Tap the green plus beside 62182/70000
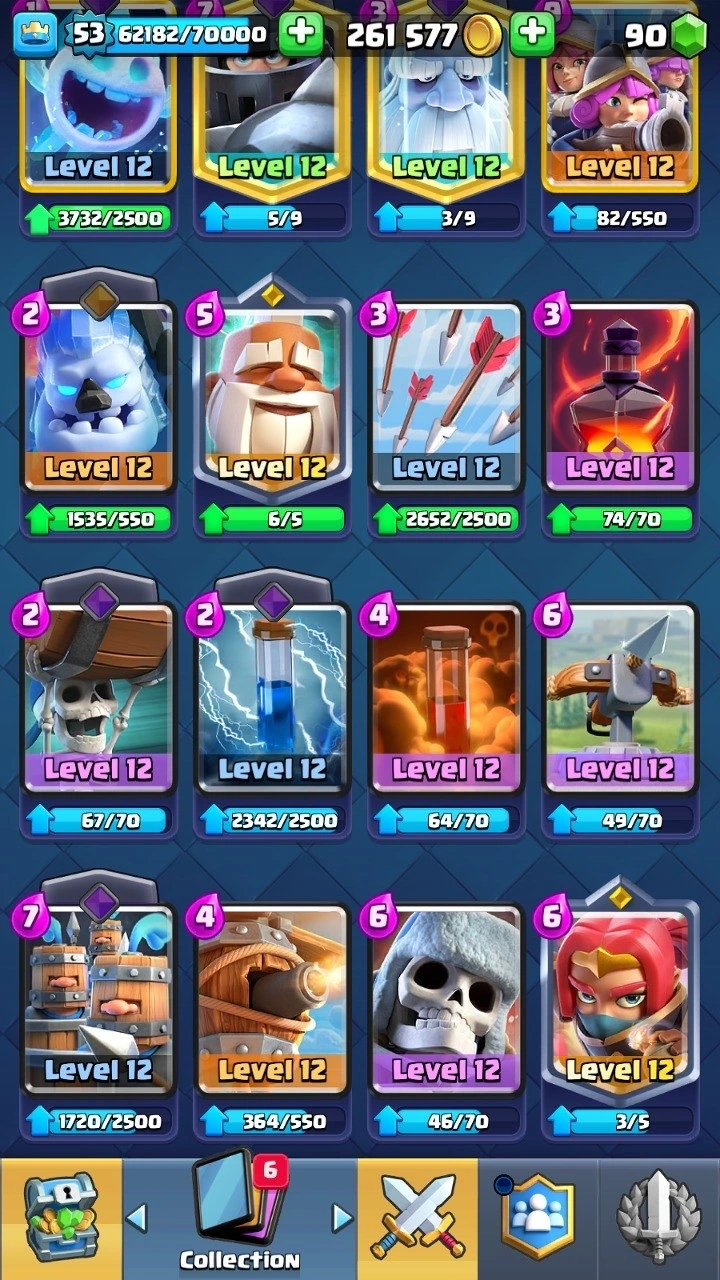This screenshot has width=720, height=1280. coord(300,35)
